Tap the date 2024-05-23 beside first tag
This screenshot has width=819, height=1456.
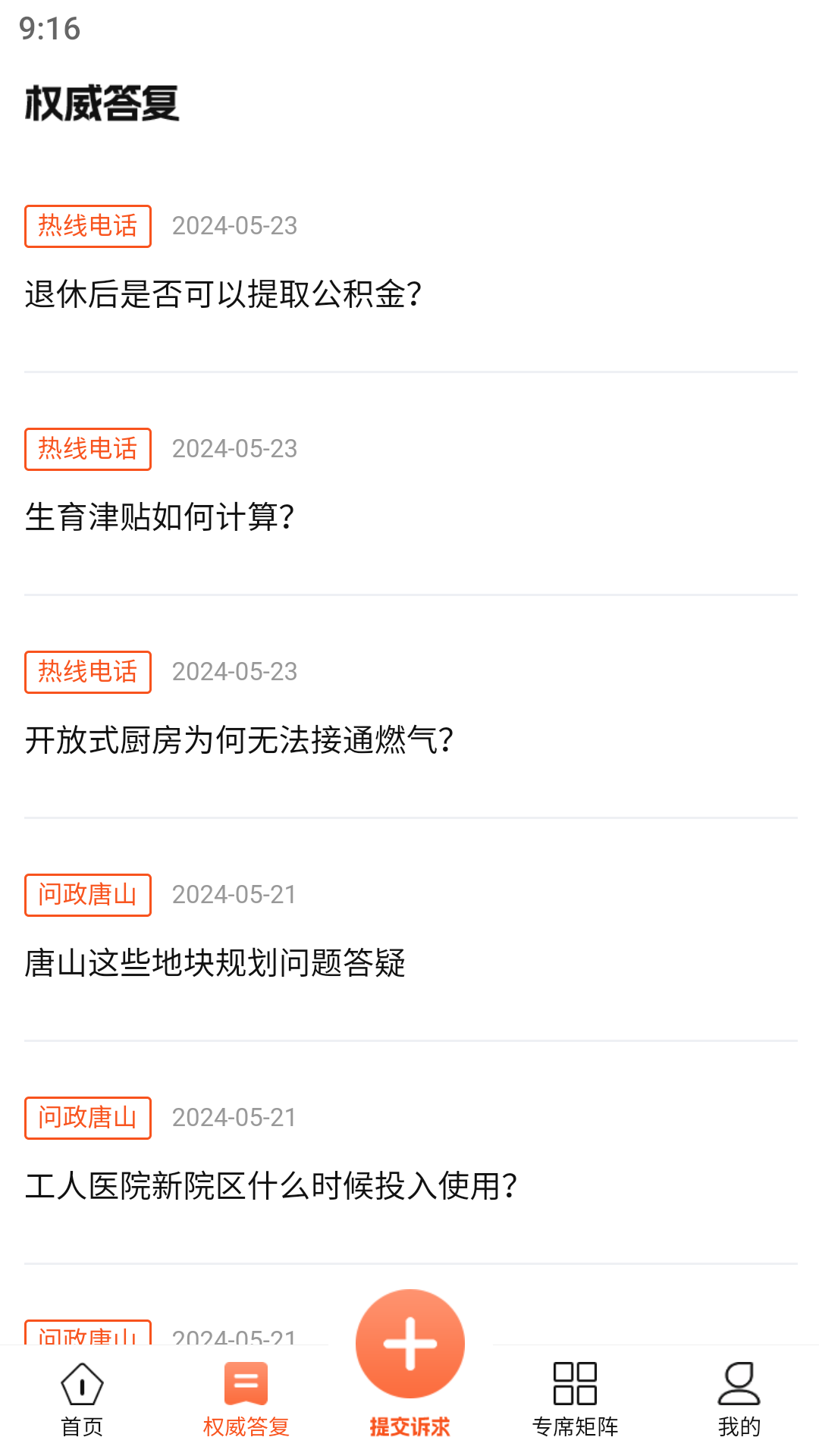[x=234, y=226]
